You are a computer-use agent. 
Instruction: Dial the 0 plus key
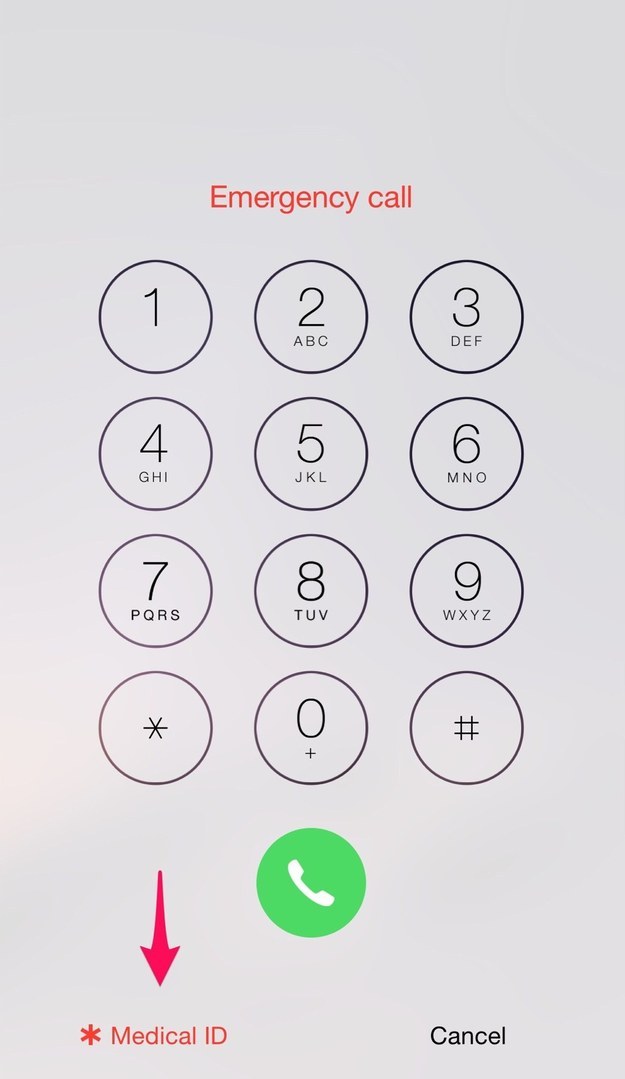click(311, 728)
